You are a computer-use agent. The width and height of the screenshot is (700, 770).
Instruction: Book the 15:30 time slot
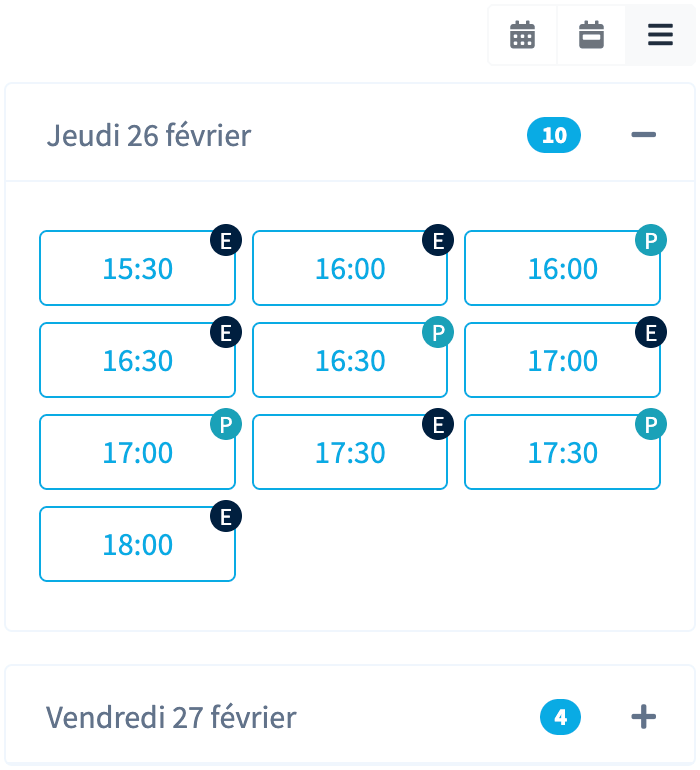[x=137, y=269]
